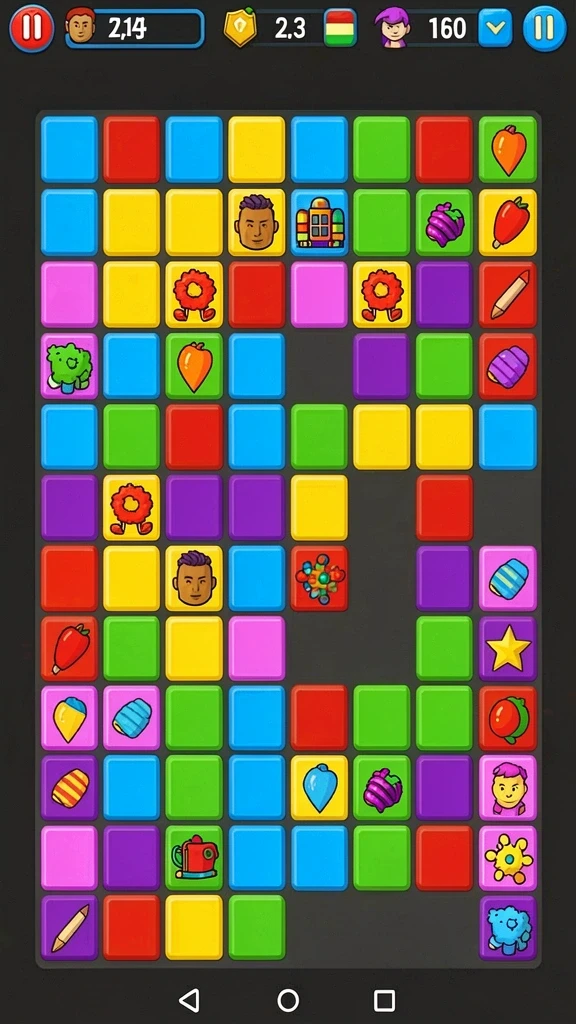
Task: Tap the red pause button
Action: tap(31, 28)
